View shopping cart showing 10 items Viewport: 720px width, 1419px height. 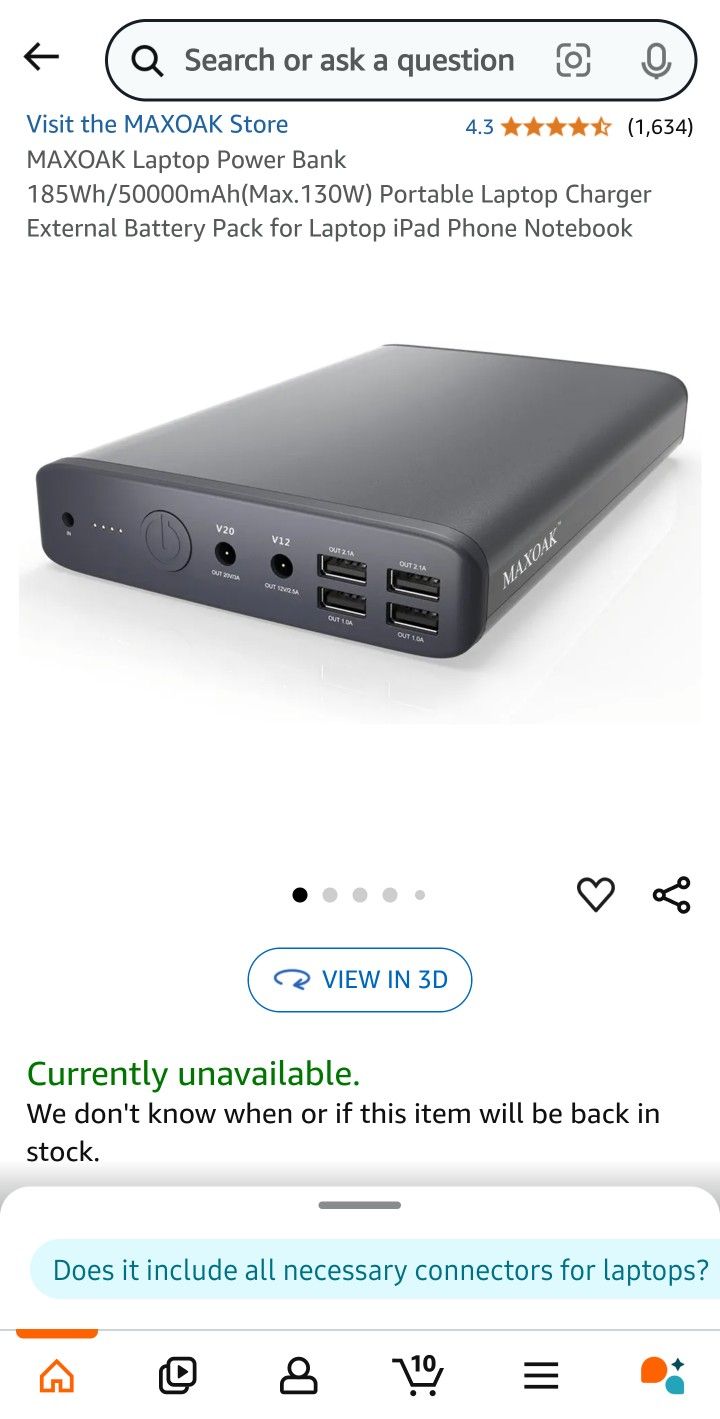click(x=420, y=1373)
